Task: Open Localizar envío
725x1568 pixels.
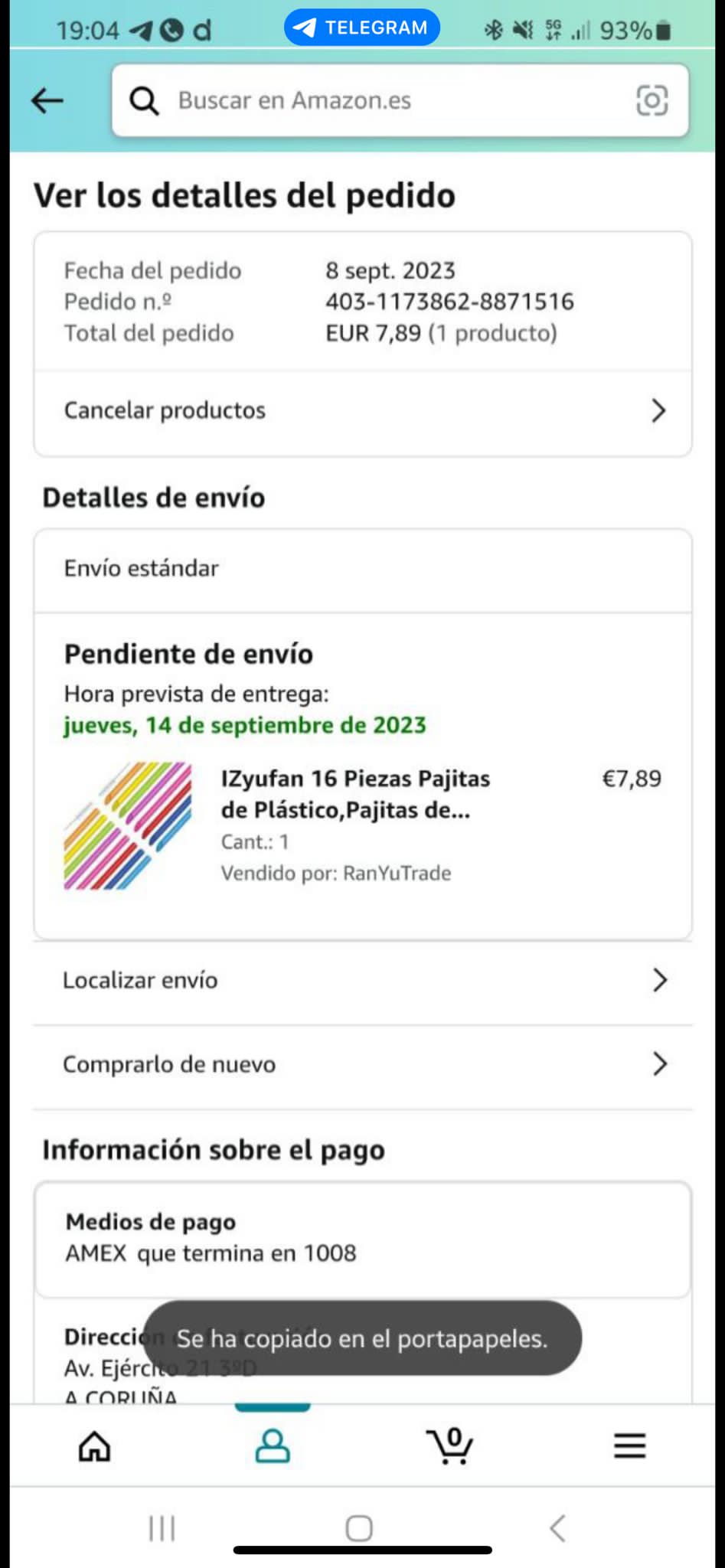Action: [362, 980]
